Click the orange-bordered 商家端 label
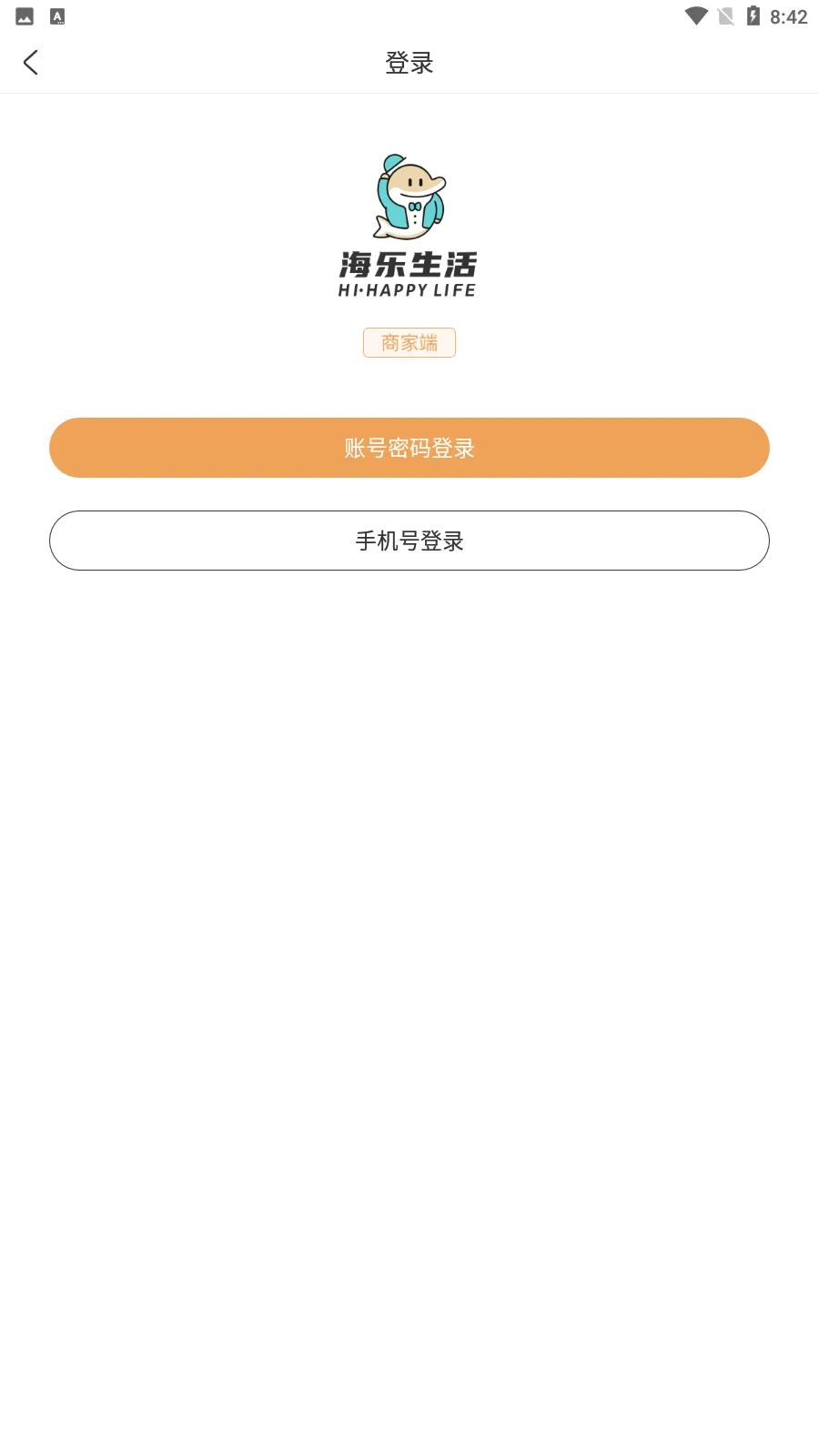The height and width of the screenshot is (1456, 819). pos(409,342)
